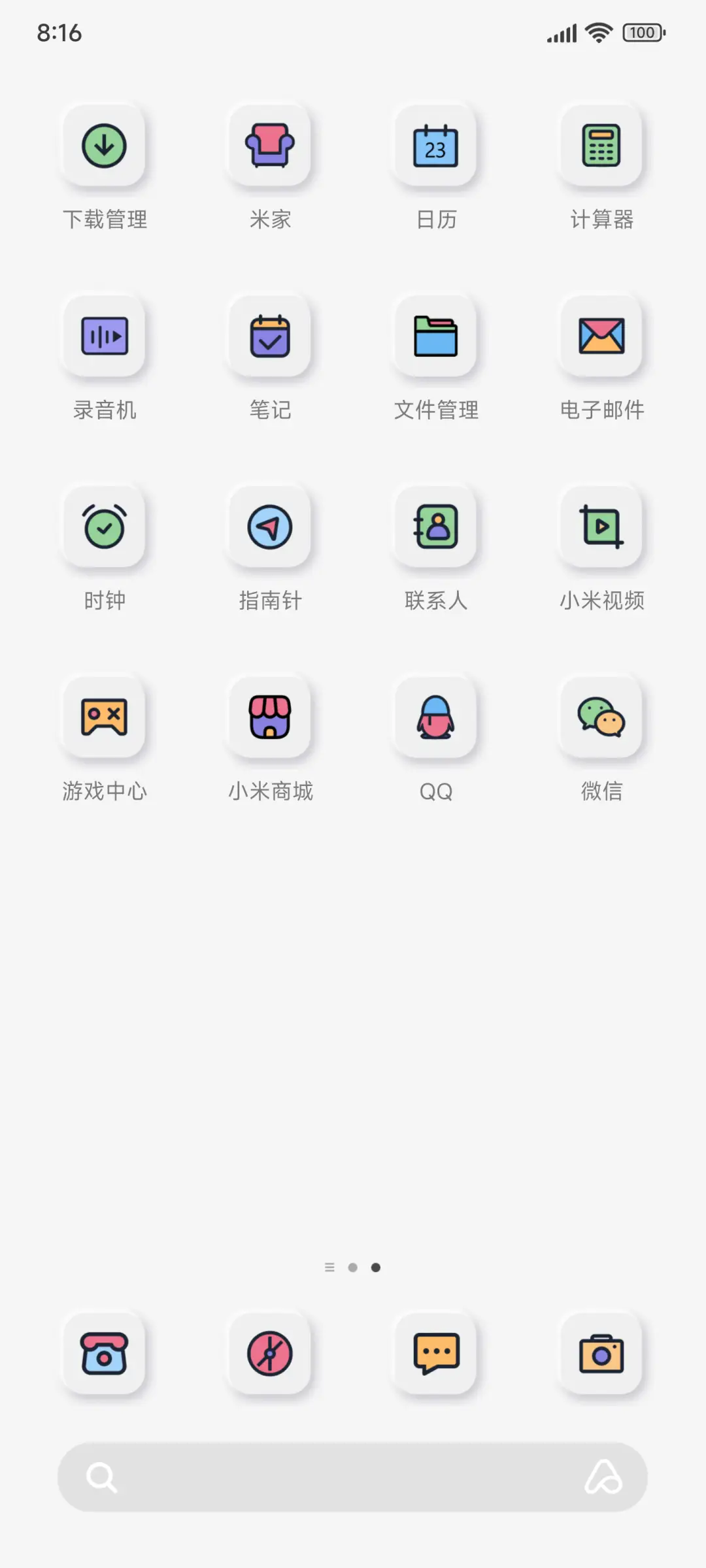Viewport: 706px width, 1568px height.
Task: Open the 电子邮件 email app
Action: [602, 336]
